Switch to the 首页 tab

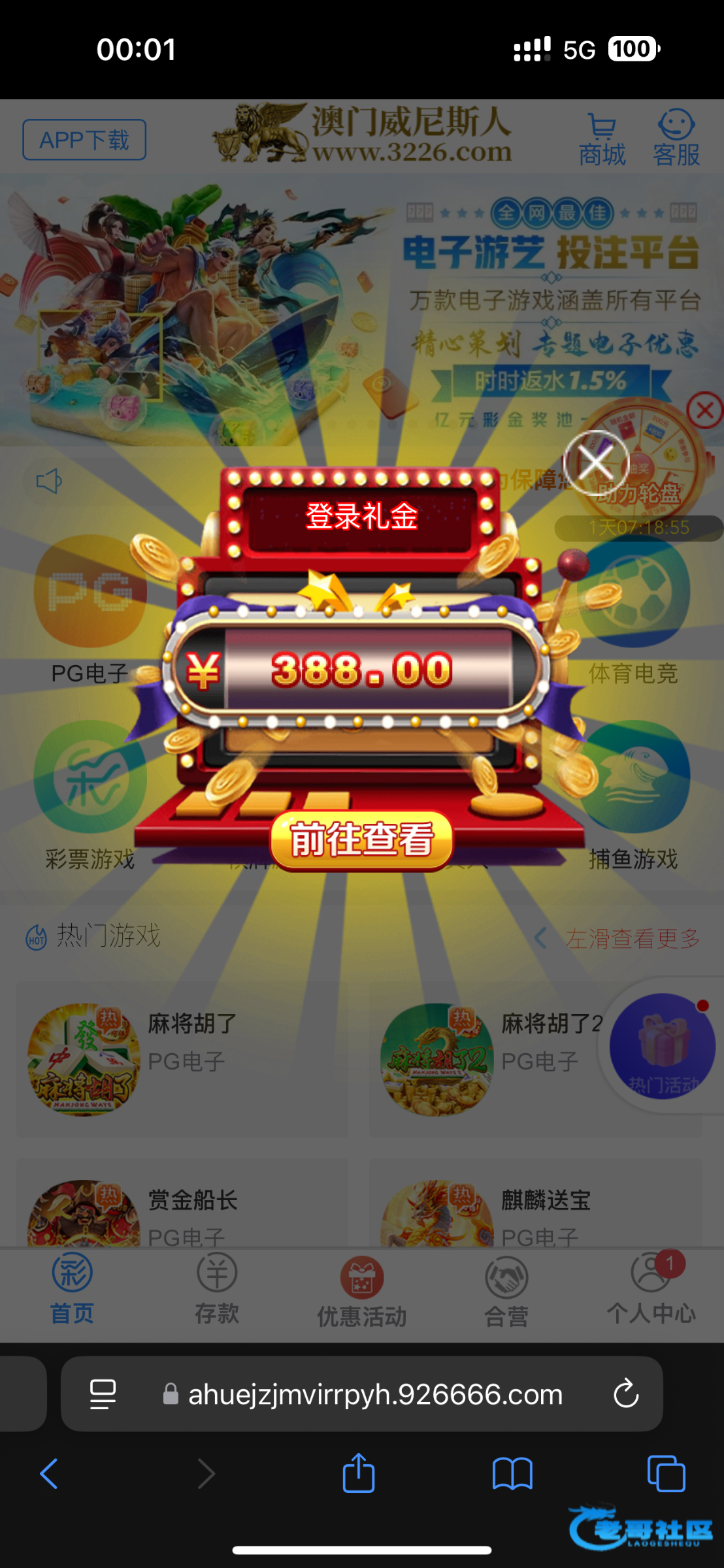73,1288
